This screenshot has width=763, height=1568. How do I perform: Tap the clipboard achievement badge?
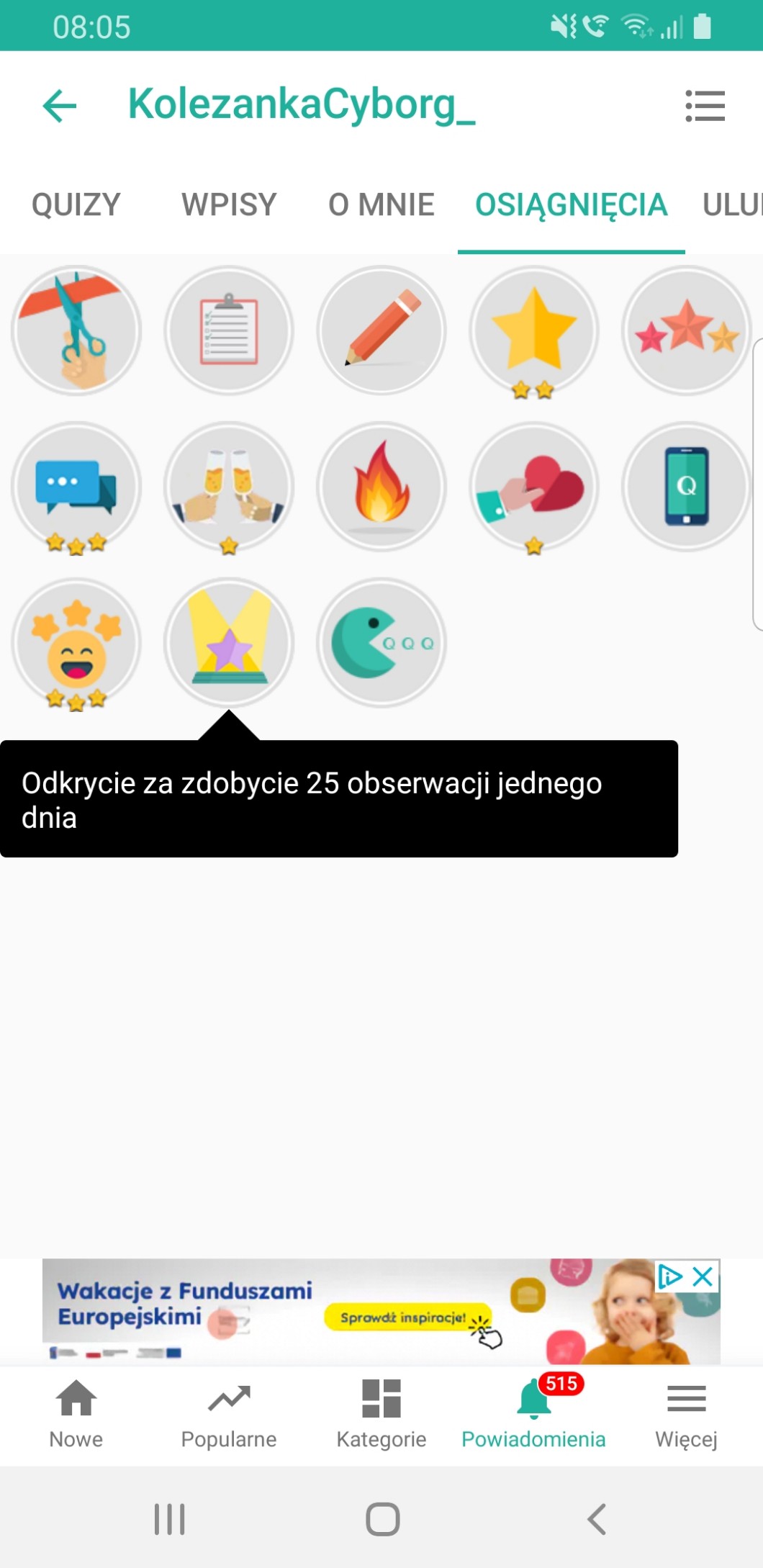click(229, 330)
